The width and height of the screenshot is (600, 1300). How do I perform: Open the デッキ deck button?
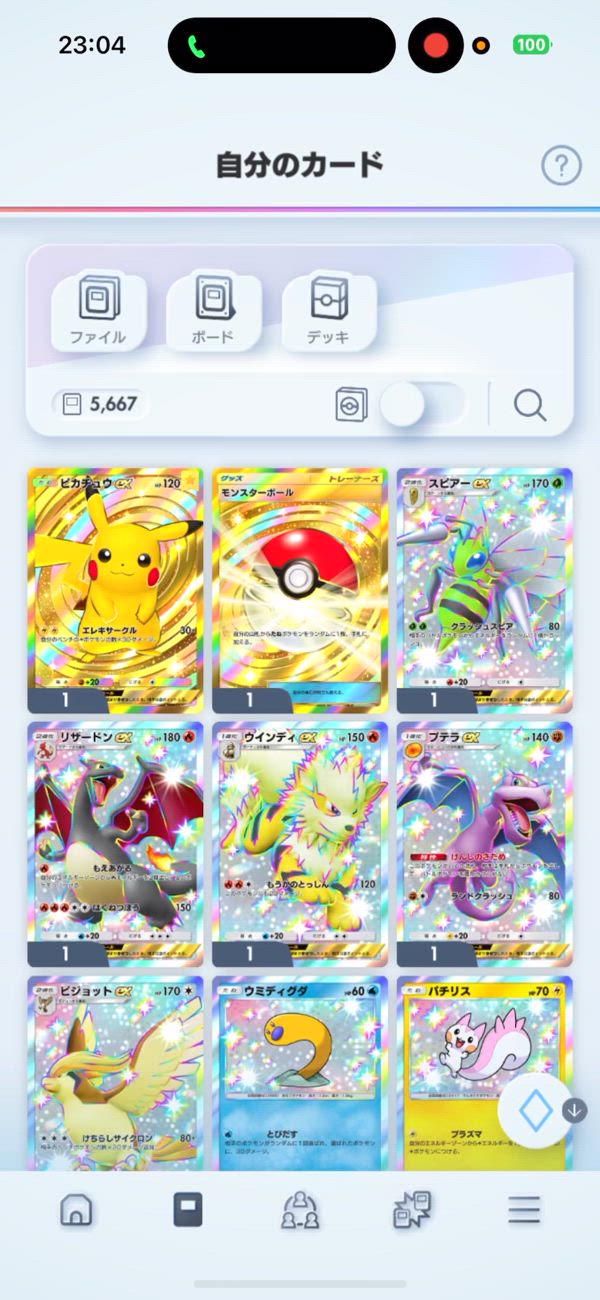pos(329,312)
